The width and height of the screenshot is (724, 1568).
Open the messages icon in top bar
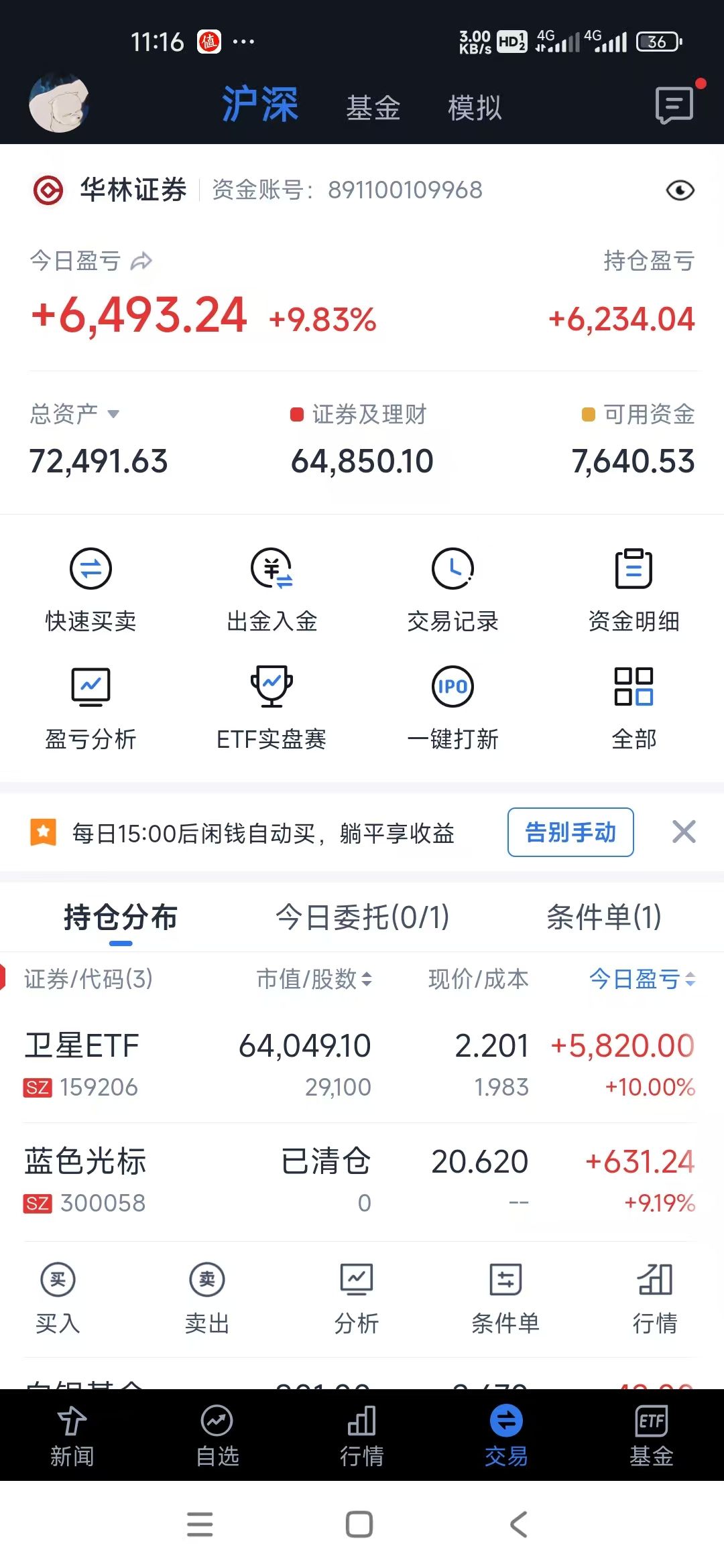pyautogui.click(x=674, y=105)
